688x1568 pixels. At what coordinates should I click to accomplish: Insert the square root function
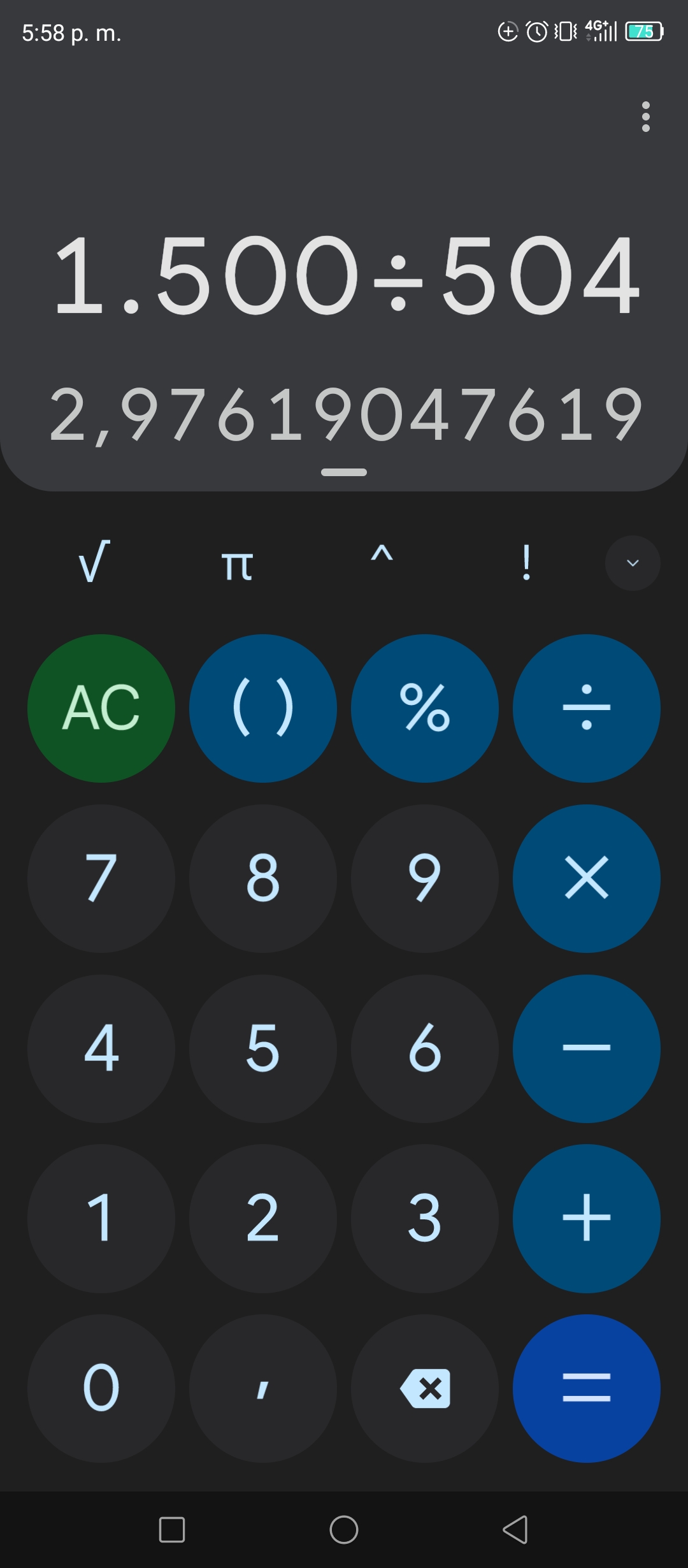tap(94, 562)
